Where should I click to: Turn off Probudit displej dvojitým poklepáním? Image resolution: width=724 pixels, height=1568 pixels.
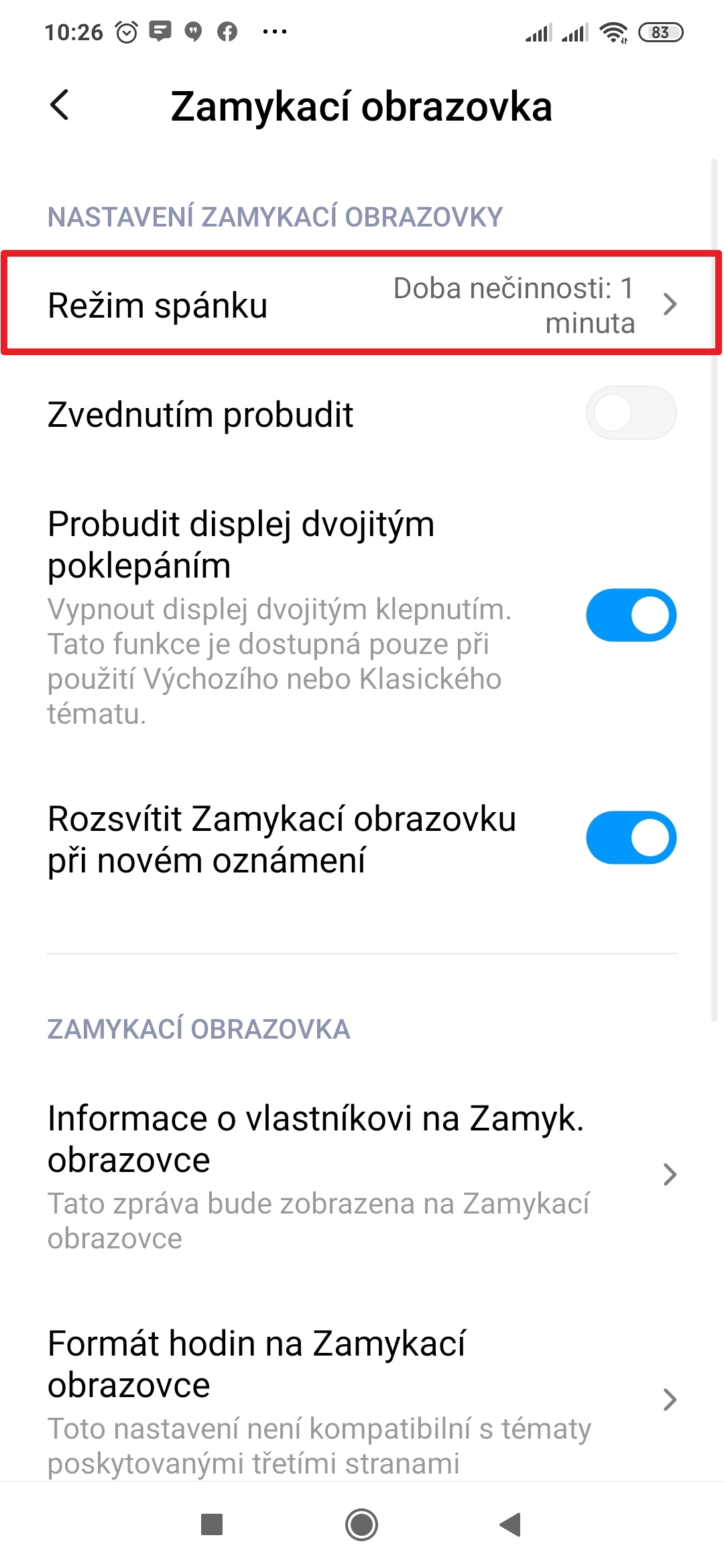(630, 615)
